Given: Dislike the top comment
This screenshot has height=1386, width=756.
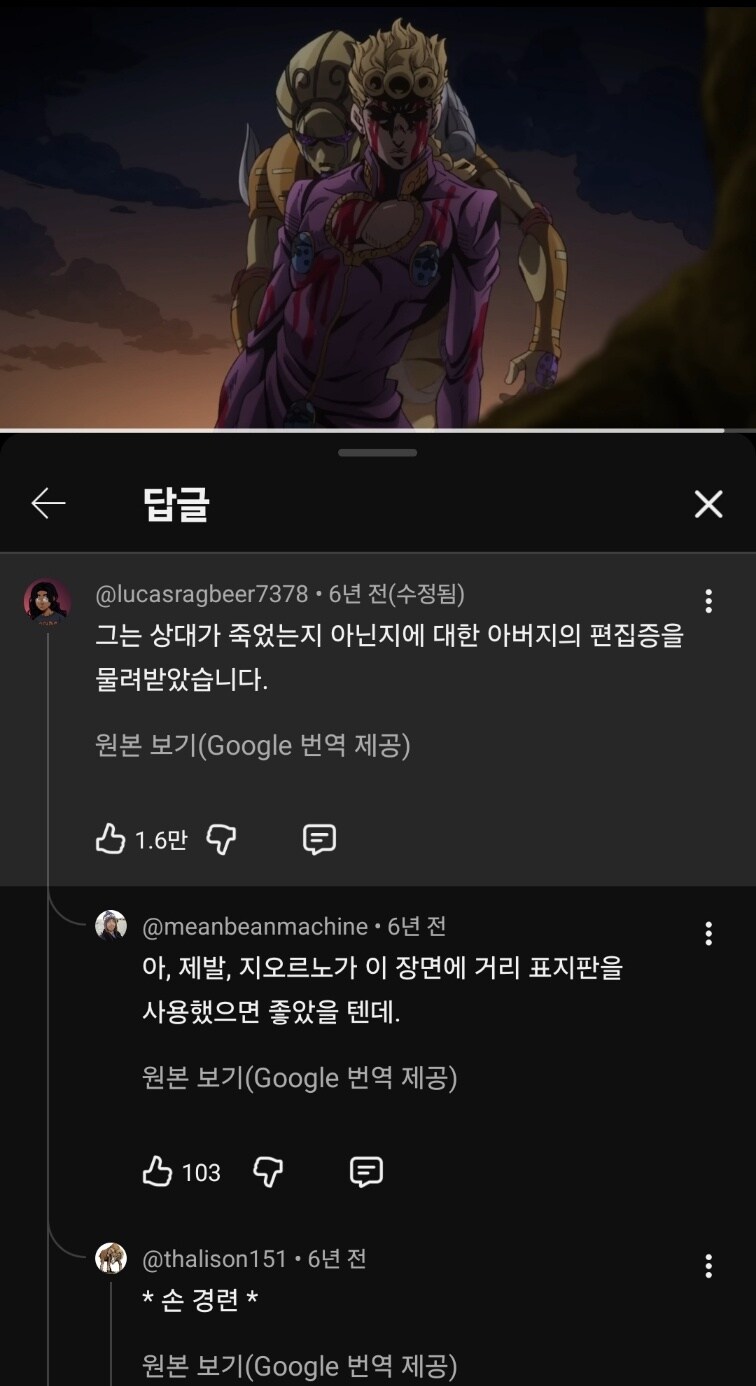Looking at the screenshot, I should point(221,839).
